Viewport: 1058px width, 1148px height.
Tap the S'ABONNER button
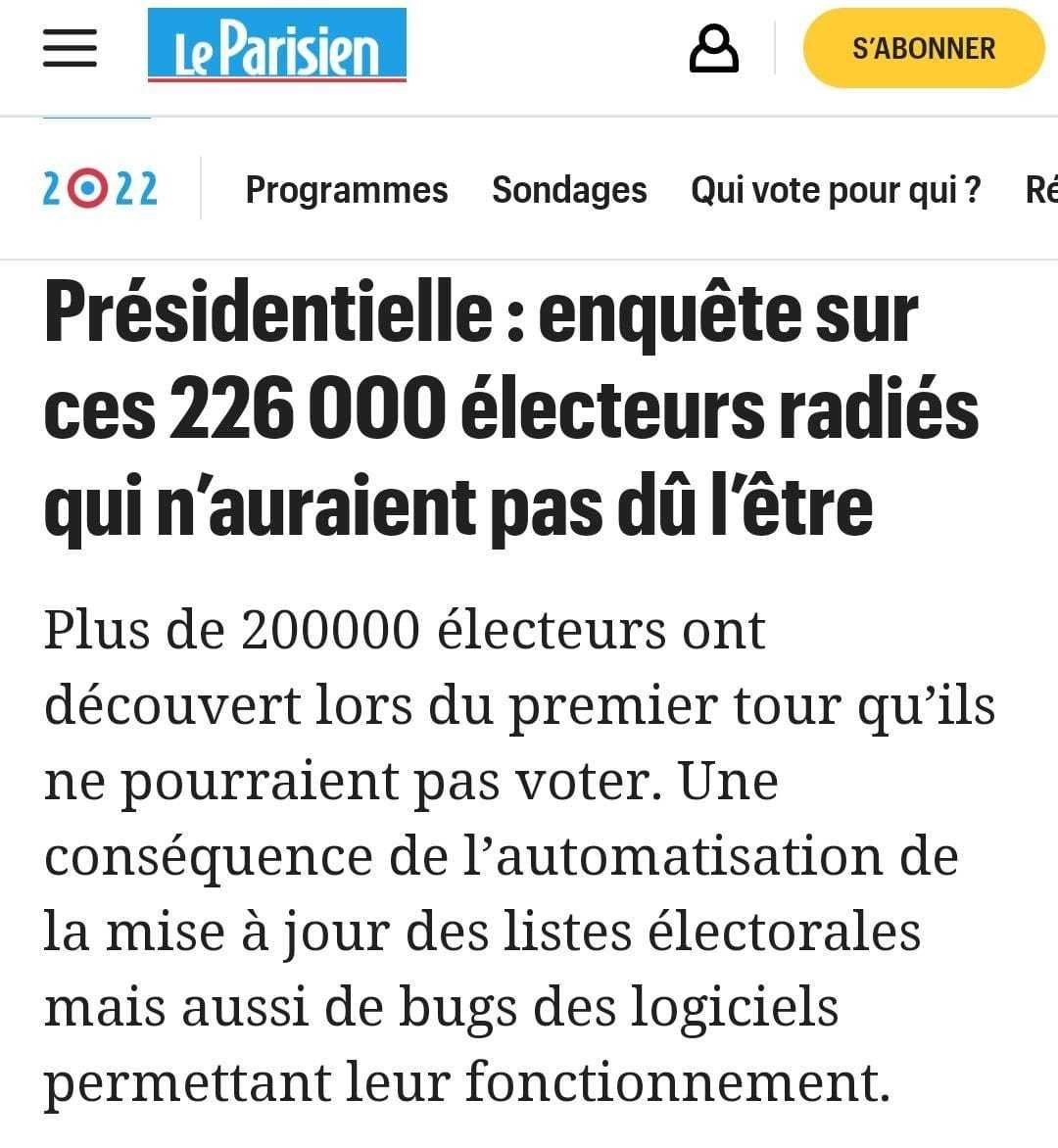pos(923,48)
